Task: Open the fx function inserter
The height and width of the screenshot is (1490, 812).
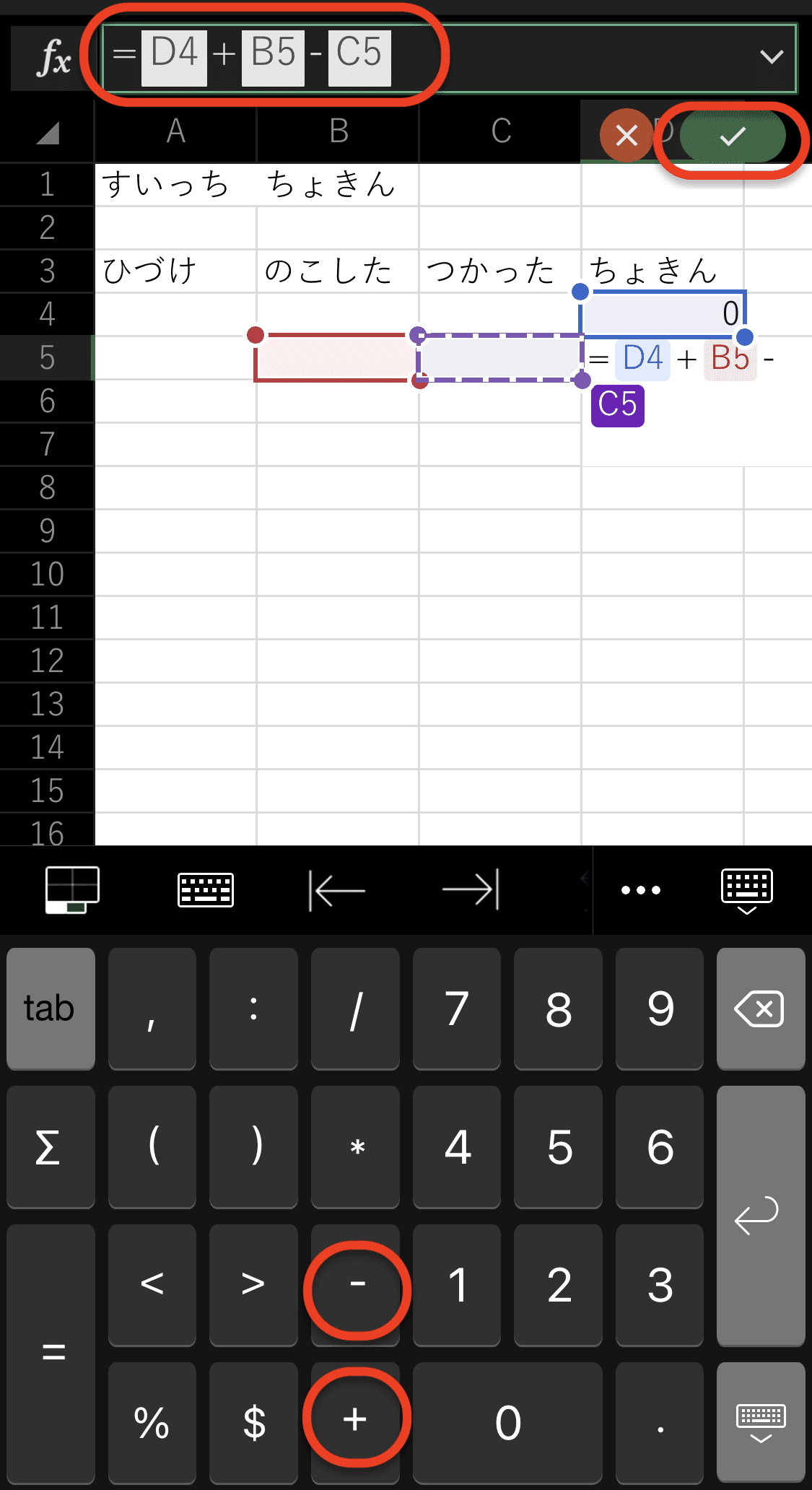Action: (x=55, y=58)
